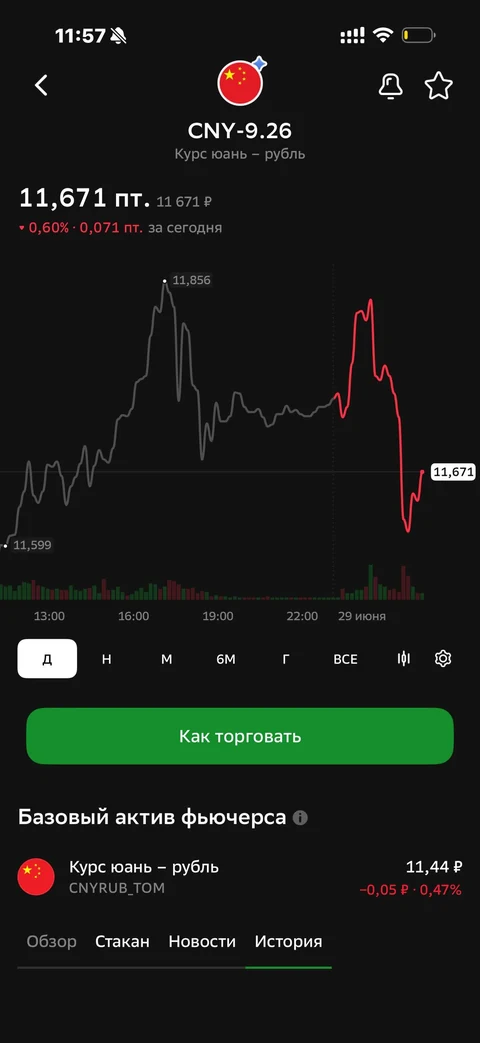Switch chart to the М month period
The width and height of the screenshot is (480, 1043).
point(166,659)
